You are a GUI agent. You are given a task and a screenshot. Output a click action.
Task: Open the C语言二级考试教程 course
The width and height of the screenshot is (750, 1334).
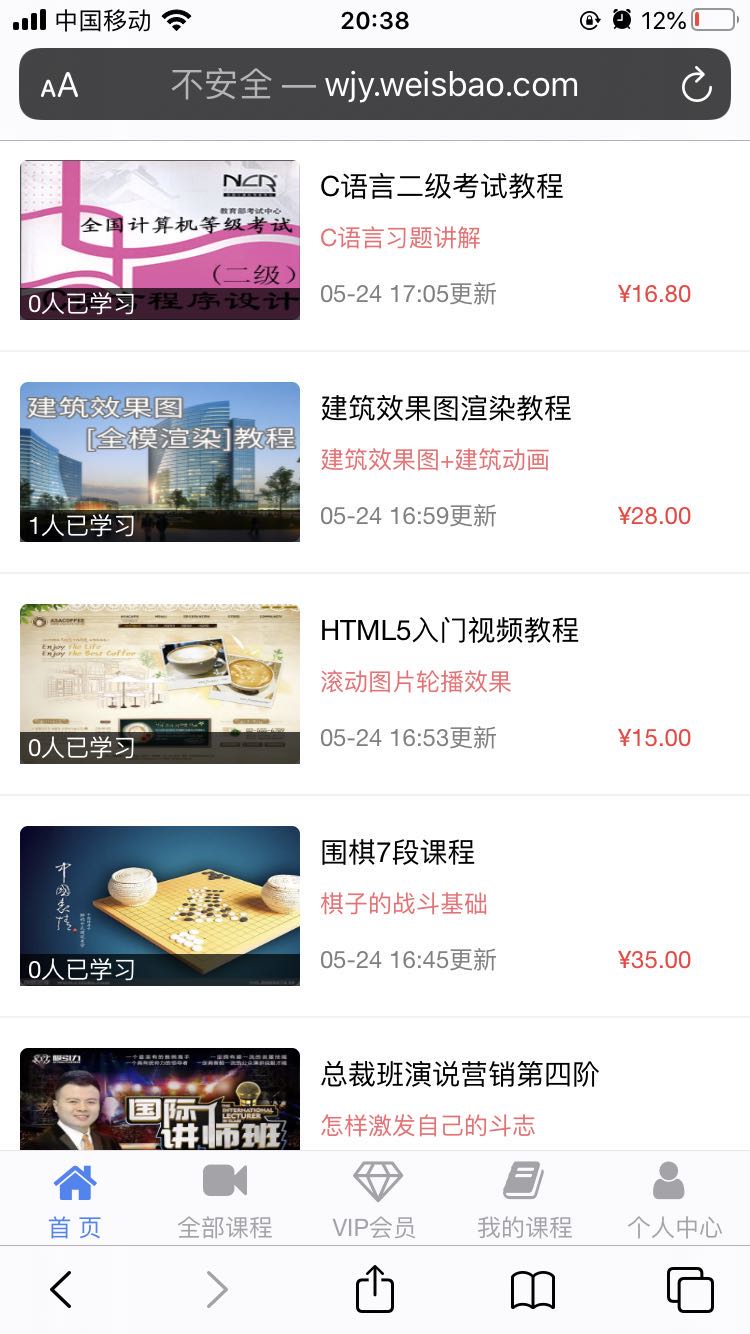pyautogui.click(x=441, y=187)
